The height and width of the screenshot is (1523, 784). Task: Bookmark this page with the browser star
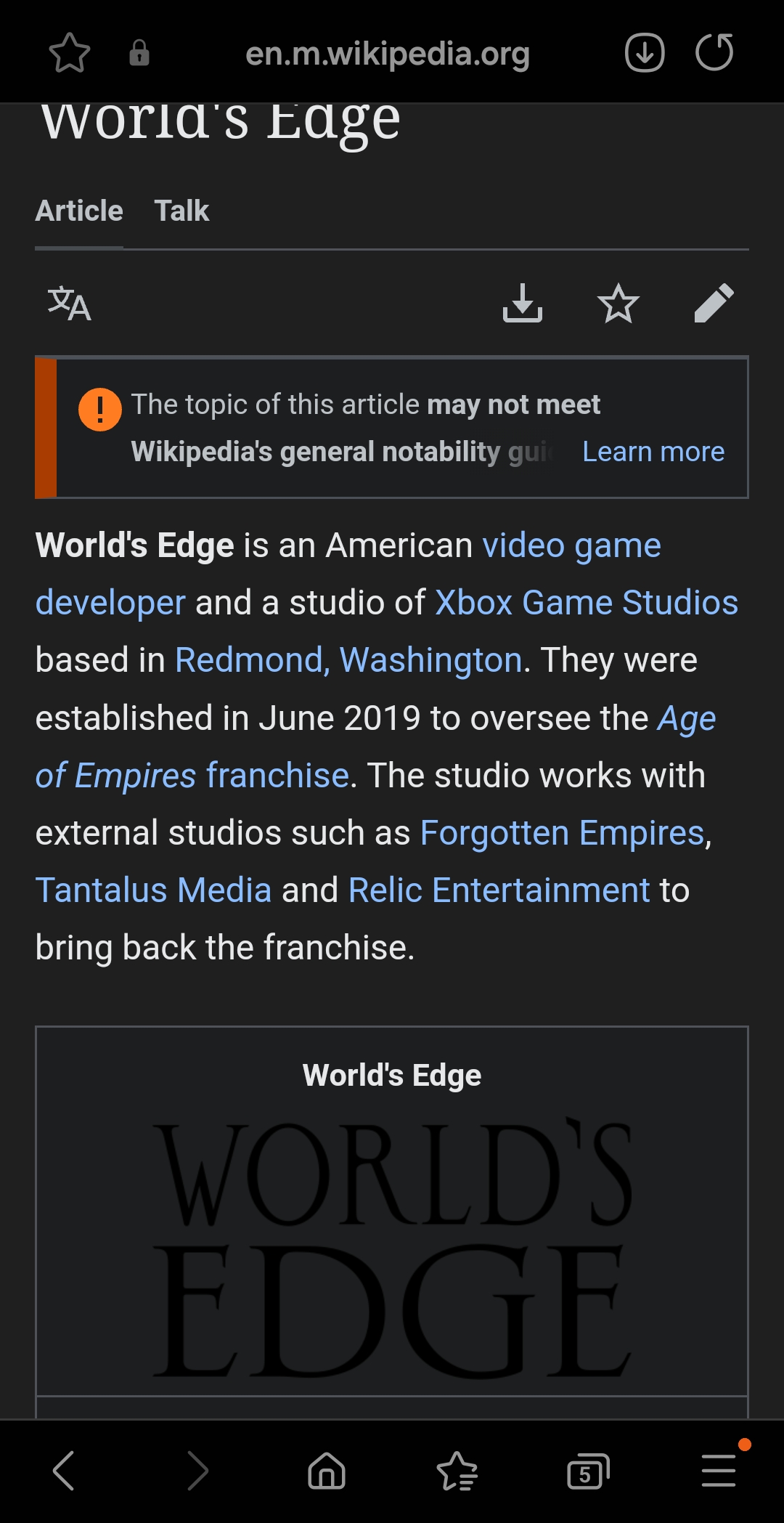point(70,53)
